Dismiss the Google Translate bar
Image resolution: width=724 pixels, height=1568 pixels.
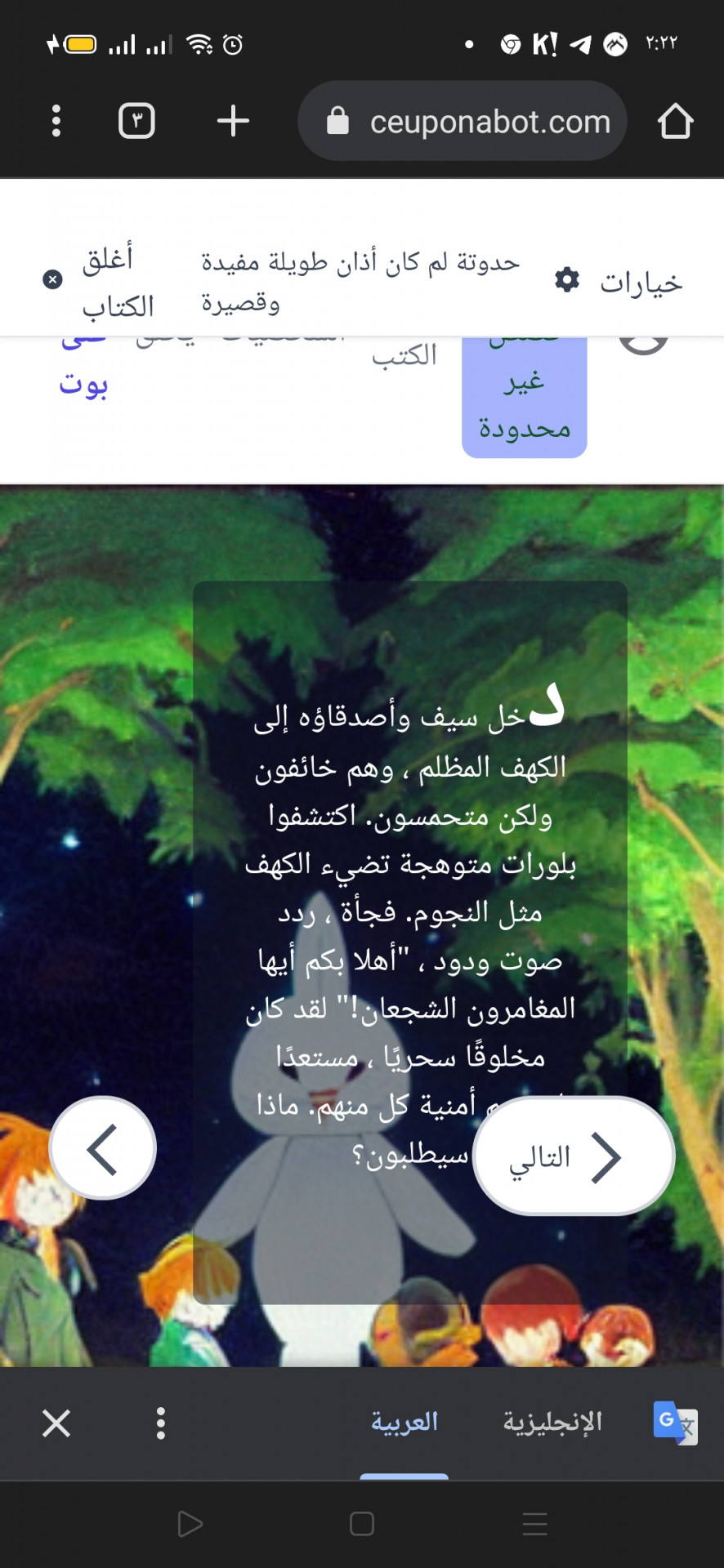56,1423
